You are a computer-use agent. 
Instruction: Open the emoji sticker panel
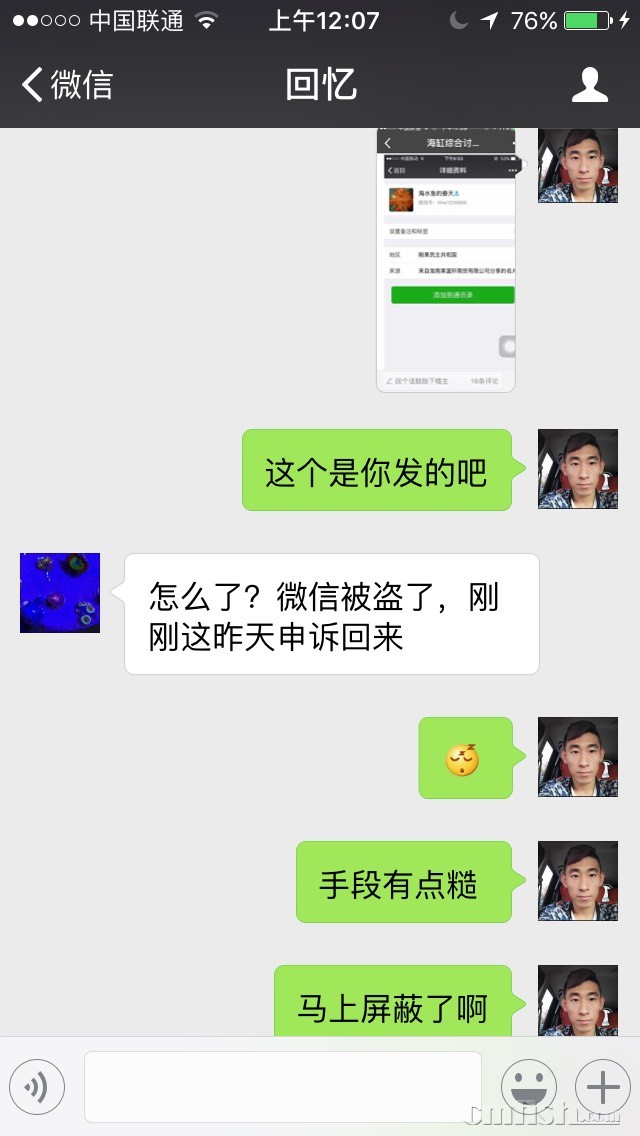528,1087
